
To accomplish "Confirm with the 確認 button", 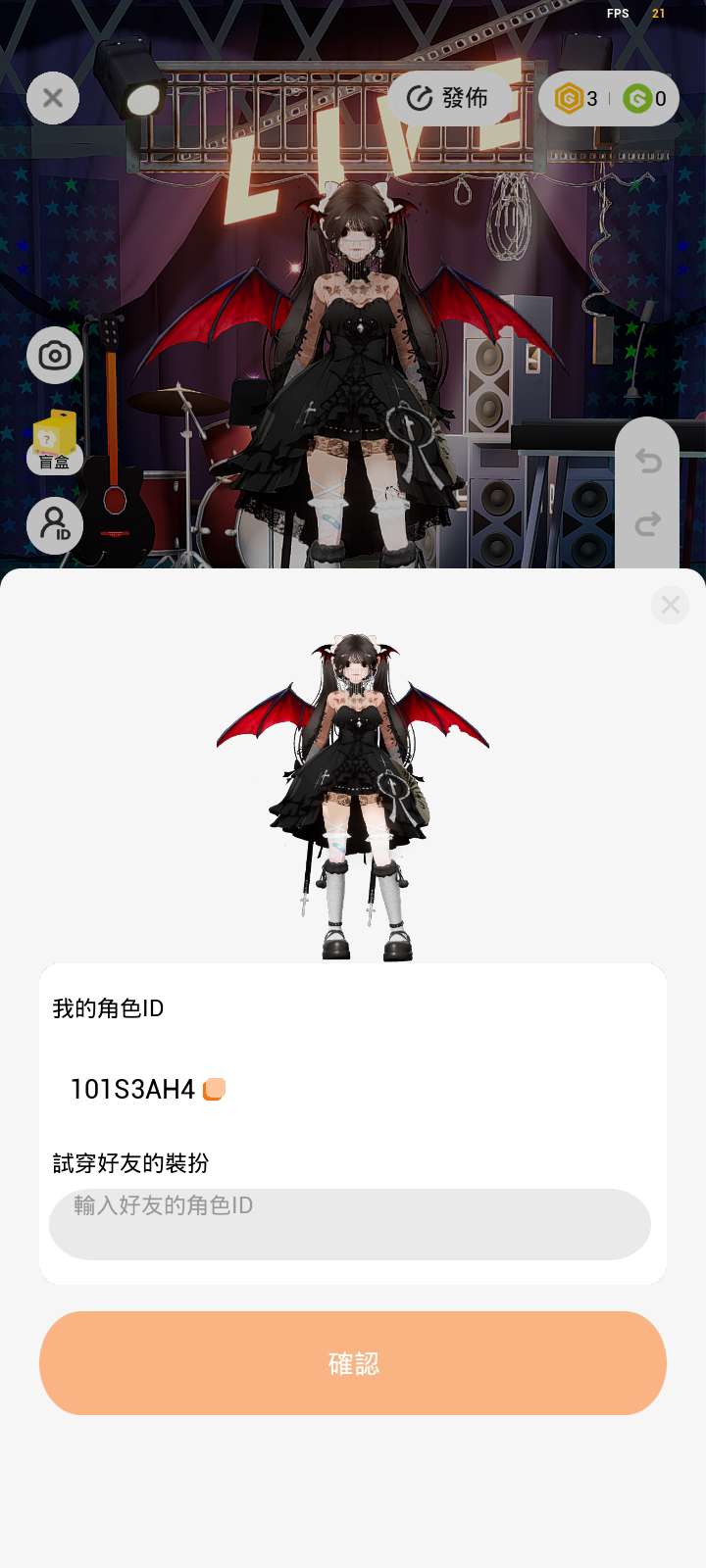I will [353, 1363].
